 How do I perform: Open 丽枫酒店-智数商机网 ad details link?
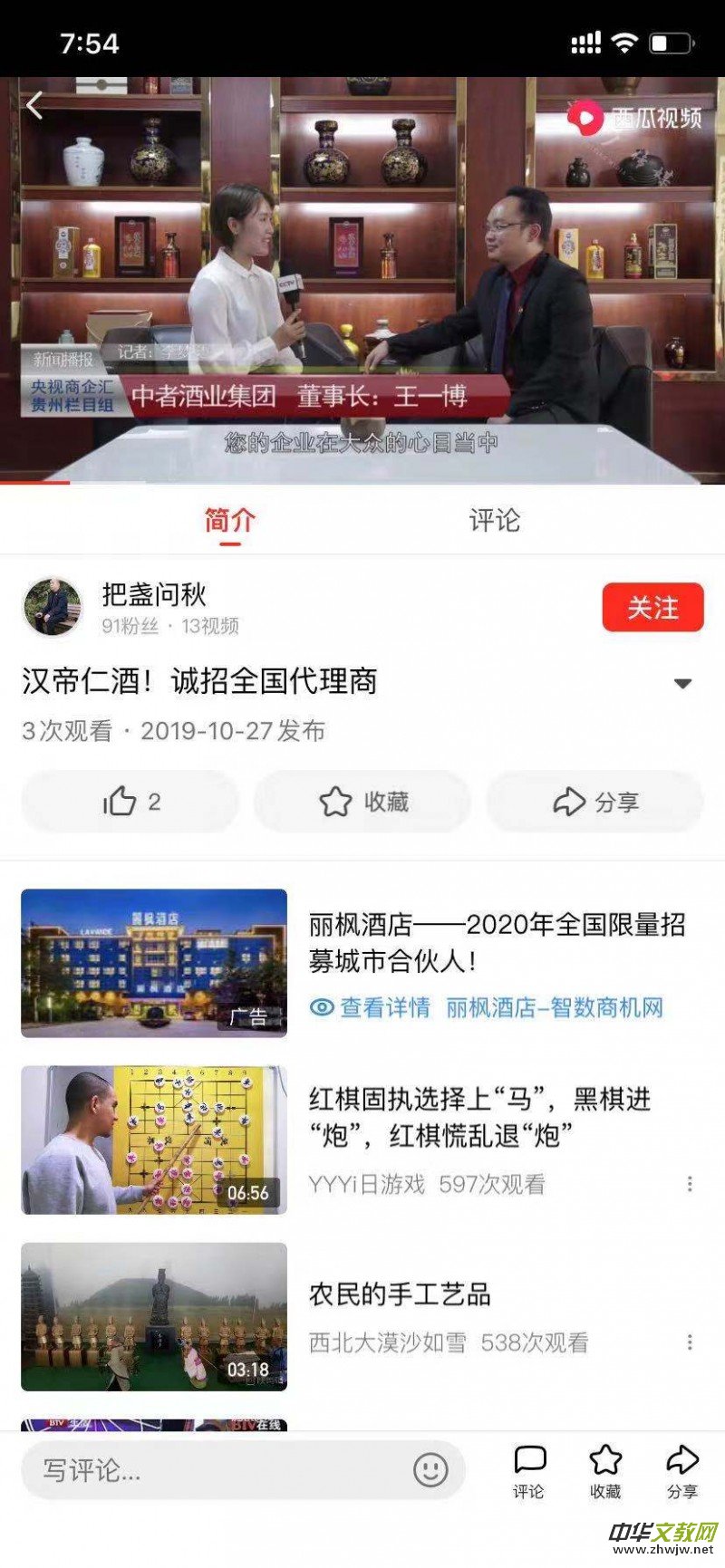click(556, 1007)
